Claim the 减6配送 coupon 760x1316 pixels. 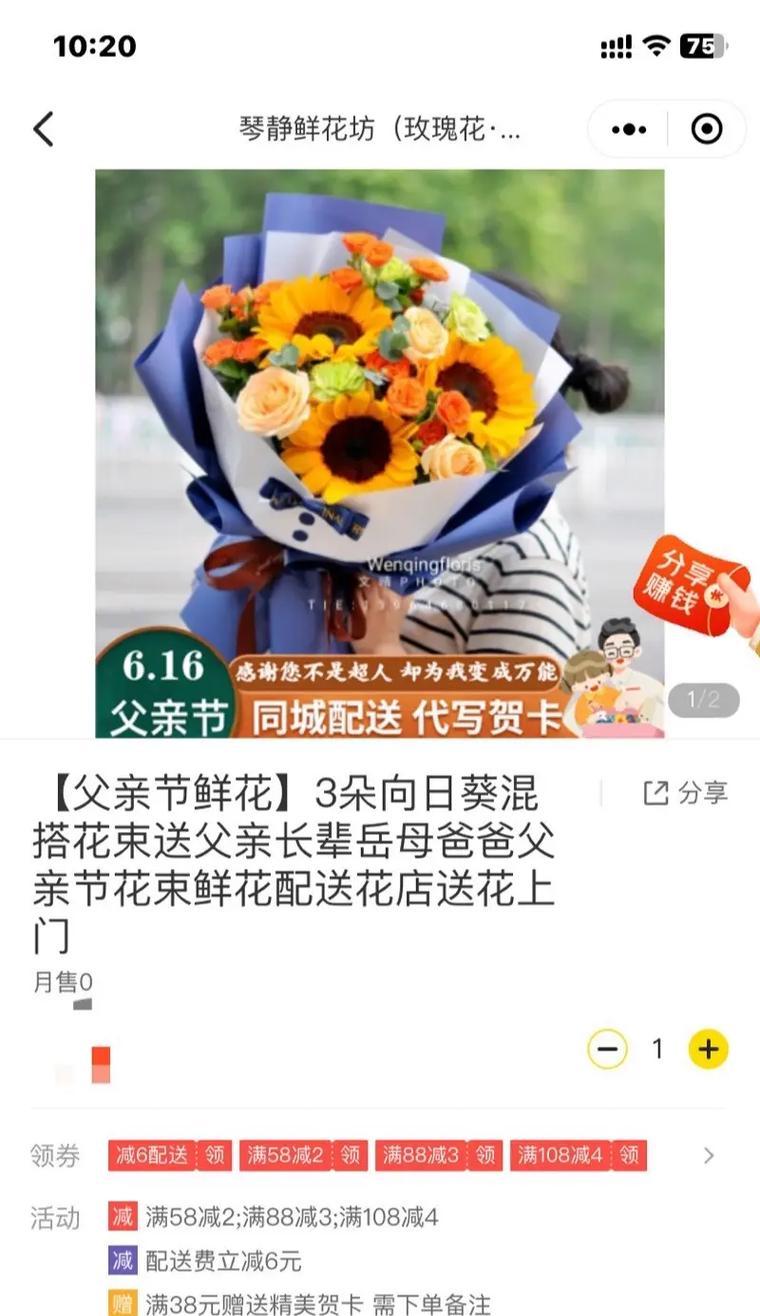click(215, 1156)
